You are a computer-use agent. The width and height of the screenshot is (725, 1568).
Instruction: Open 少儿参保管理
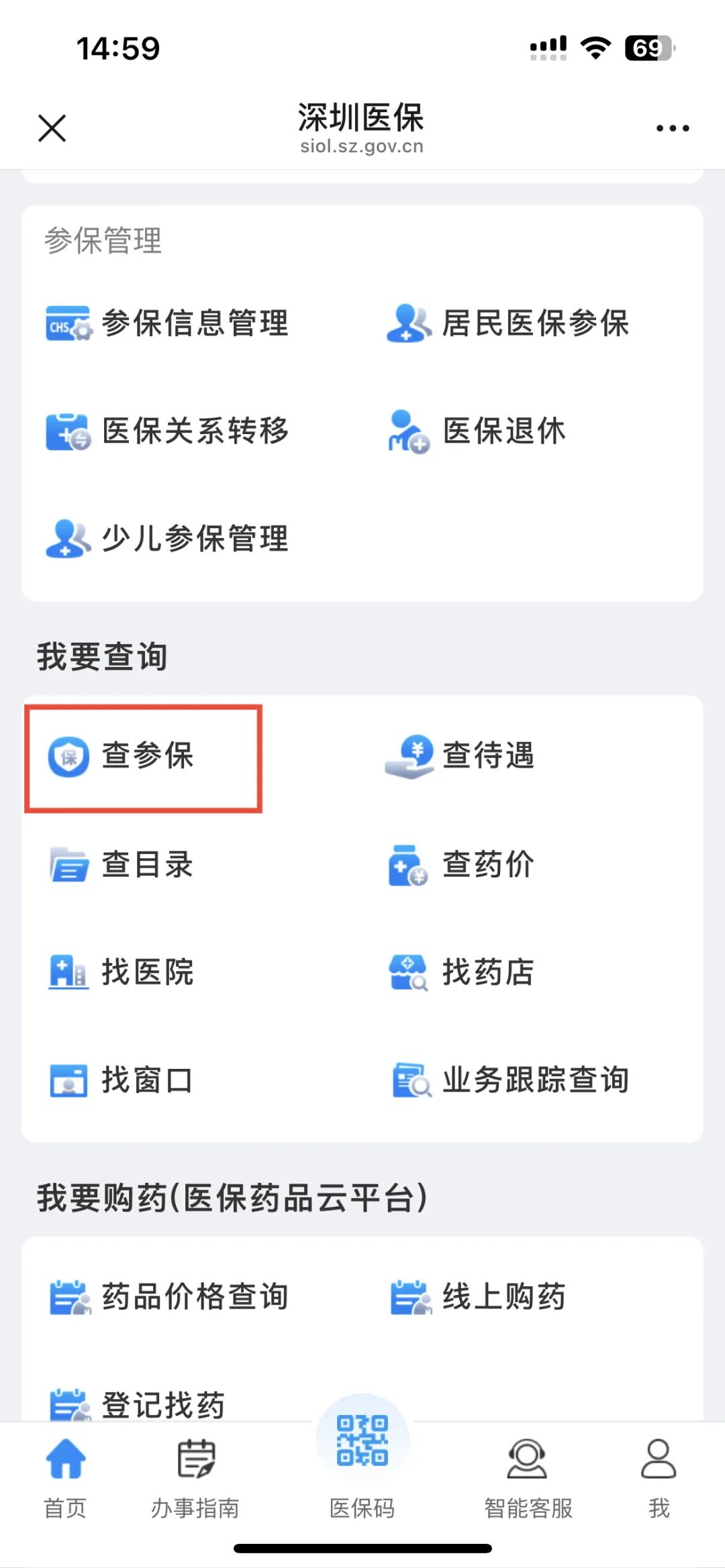168,539
